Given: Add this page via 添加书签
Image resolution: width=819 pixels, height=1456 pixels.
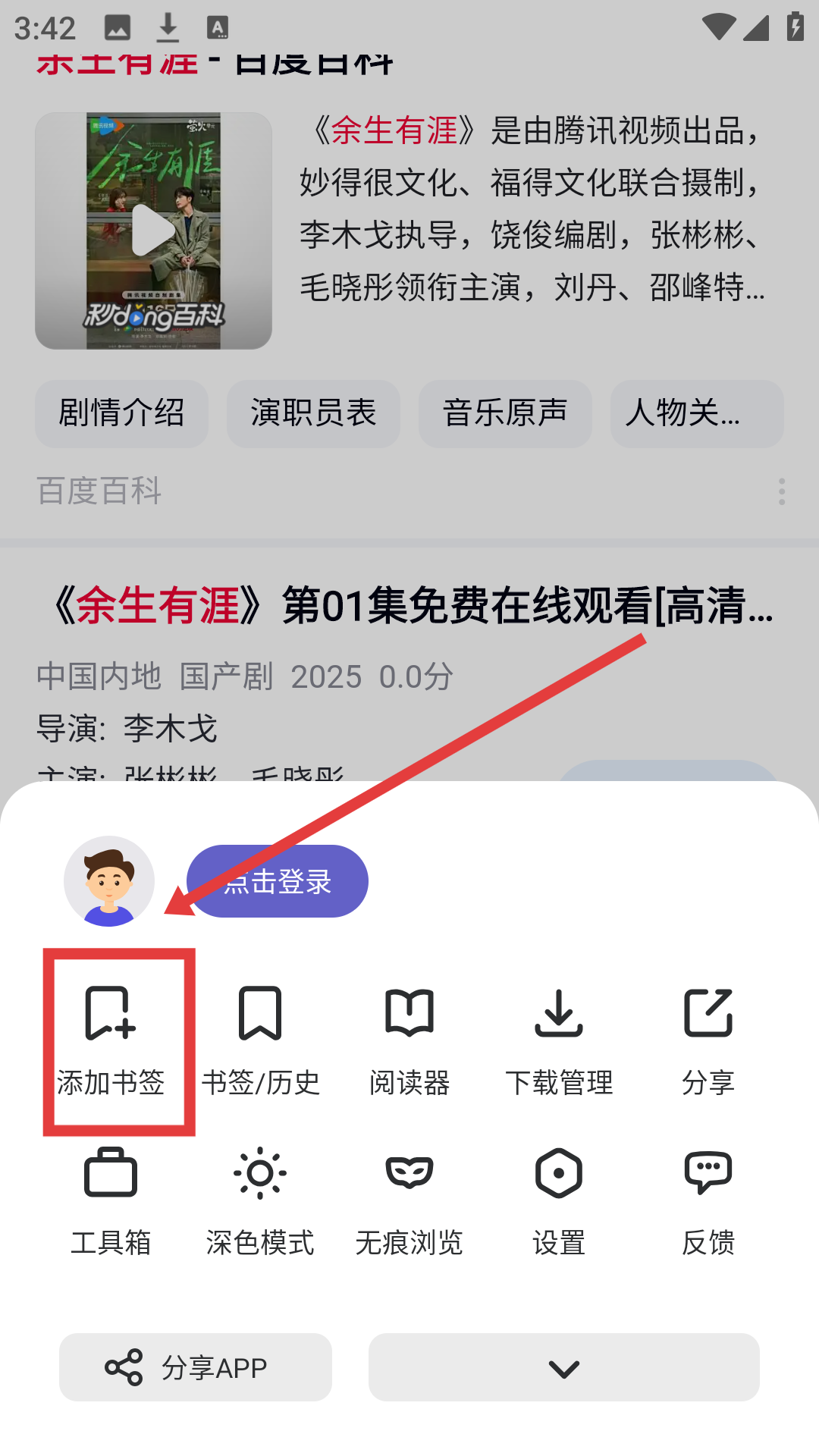Looking at the screenshot, I should click(x=111, y=1040).
